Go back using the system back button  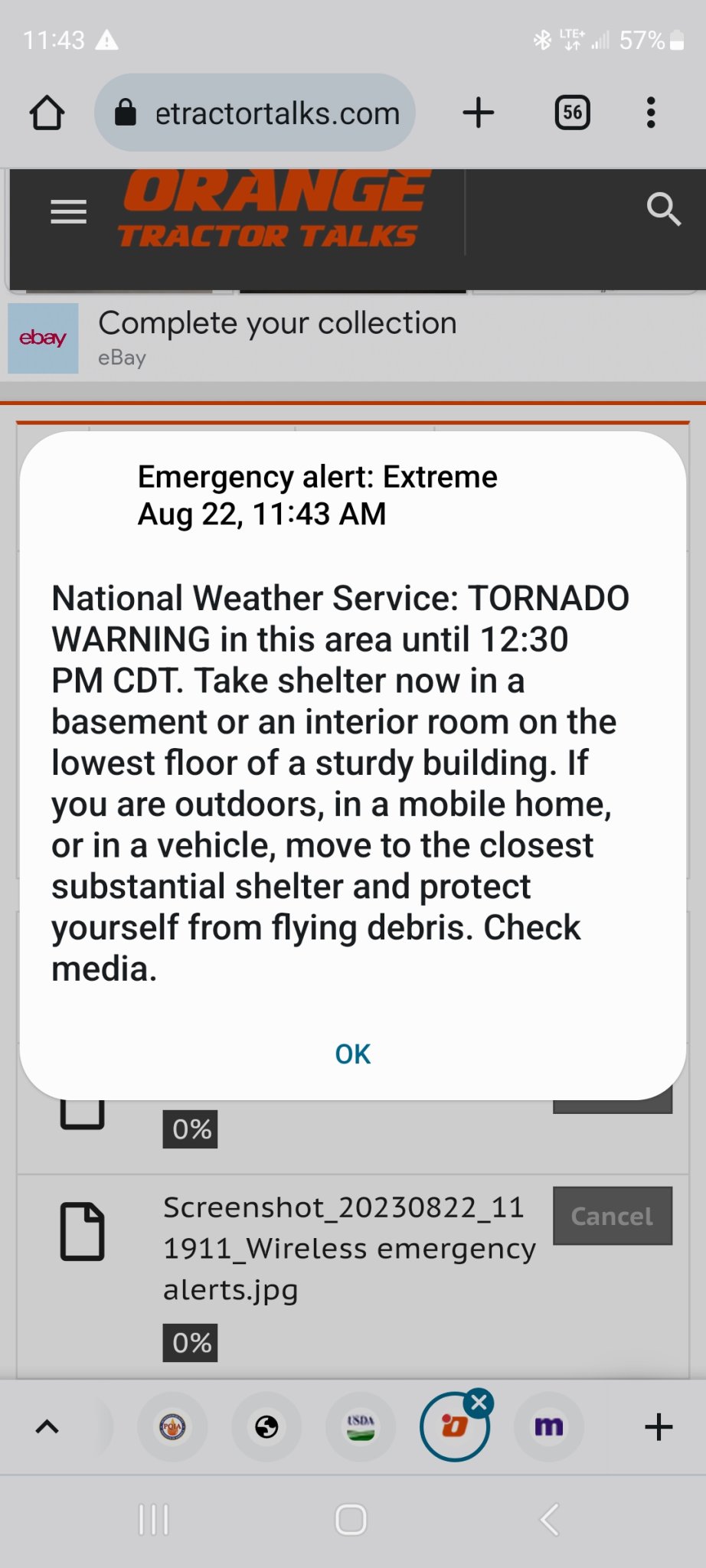[x=550, y=1520]
